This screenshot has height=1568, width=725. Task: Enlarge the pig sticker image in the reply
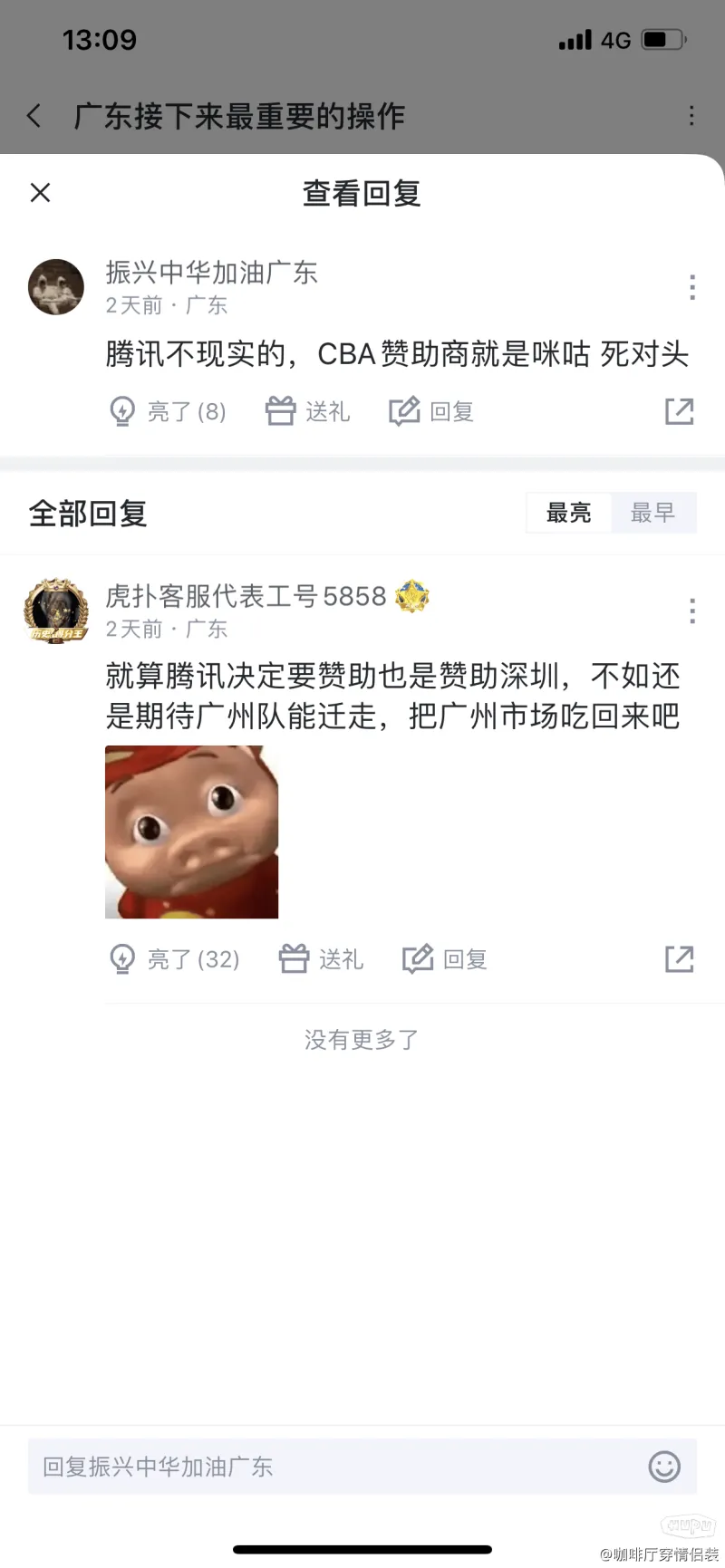(192, 832)
